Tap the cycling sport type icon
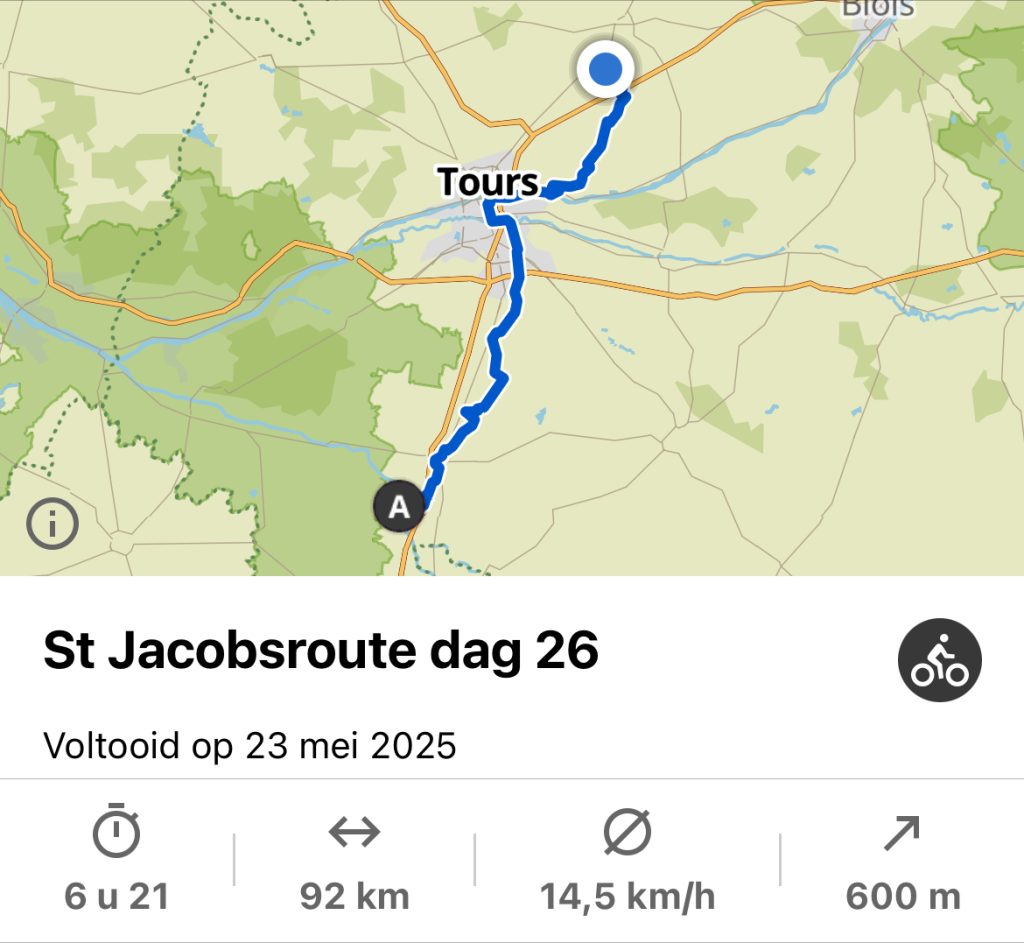Screen dimensions: 1024x943 click(939, 660)
